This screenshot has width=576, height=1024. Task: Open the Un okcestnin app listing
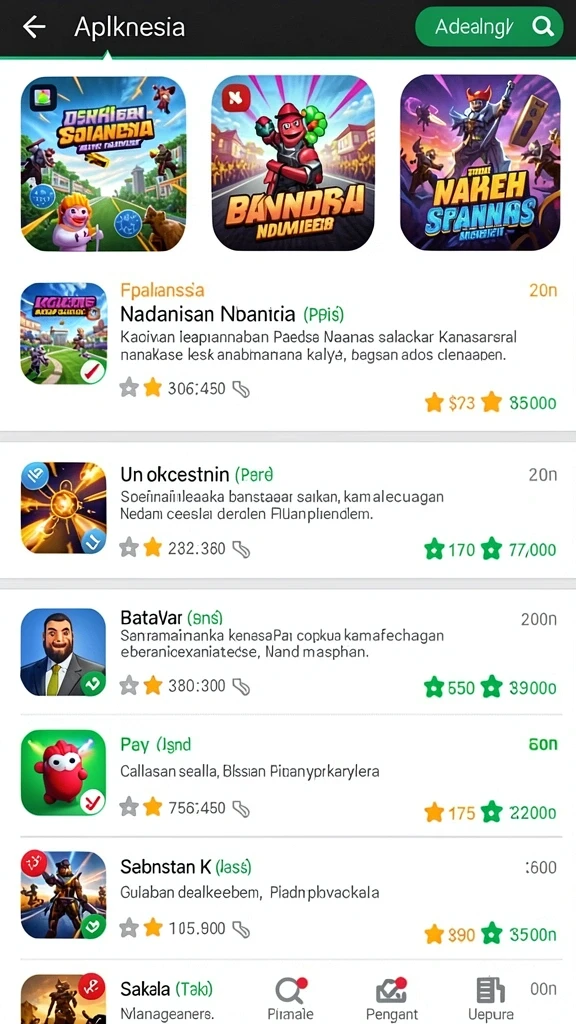288,510
